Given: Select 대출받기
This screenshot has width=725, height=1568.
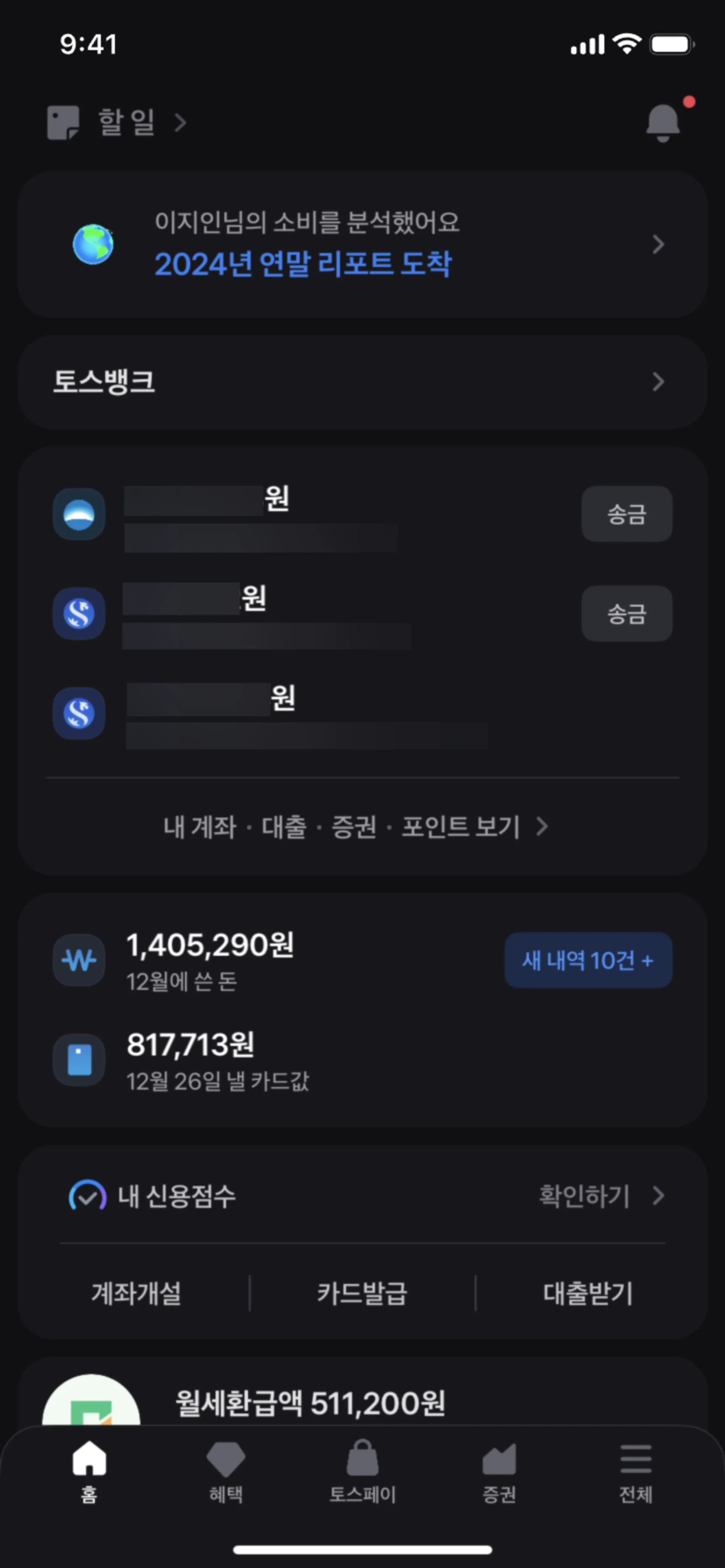Looking at the screenshot, I should (x=588, y=1293).
